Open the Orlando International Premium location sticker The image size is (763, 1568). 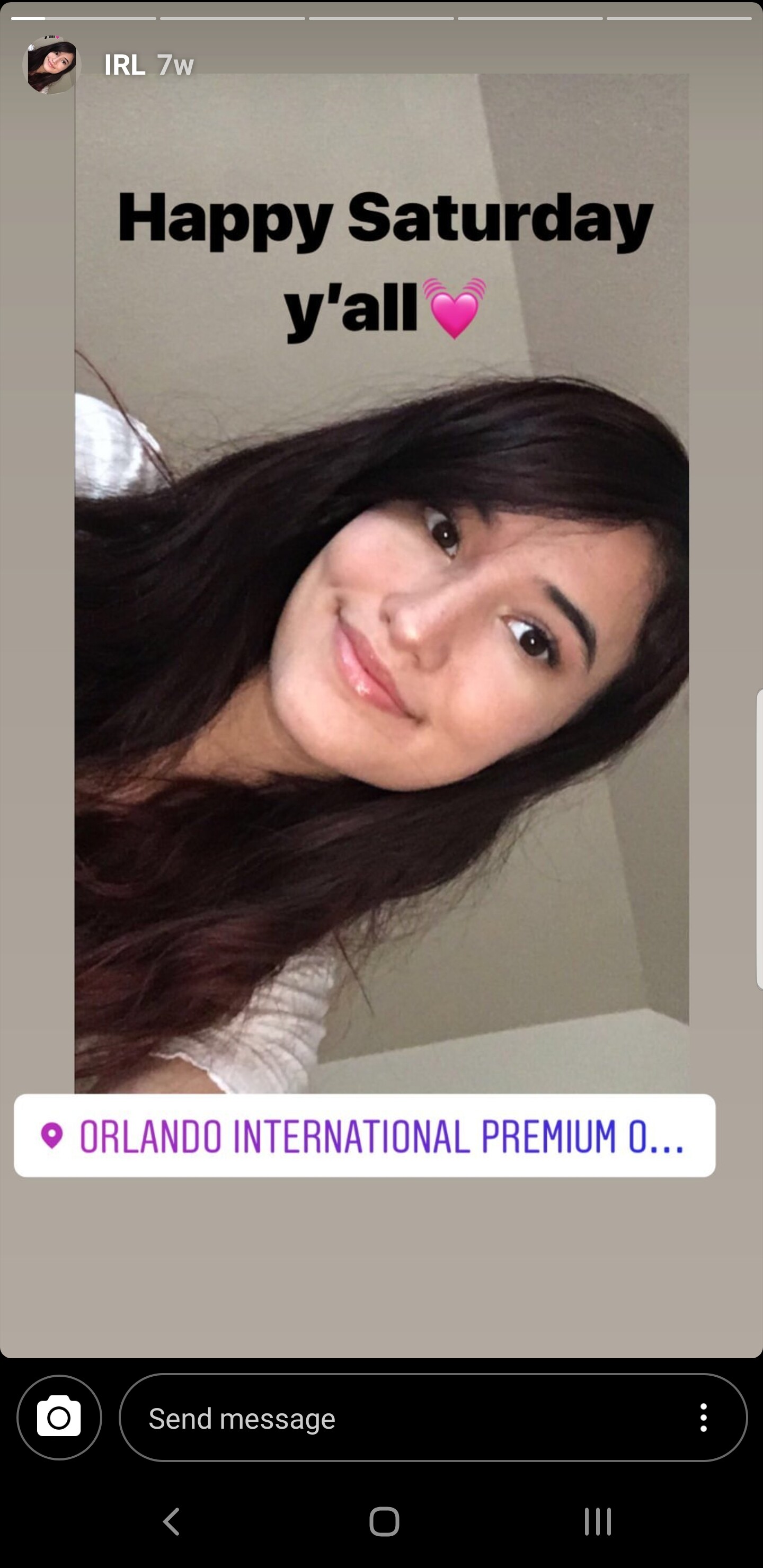tap(364, 1135)
